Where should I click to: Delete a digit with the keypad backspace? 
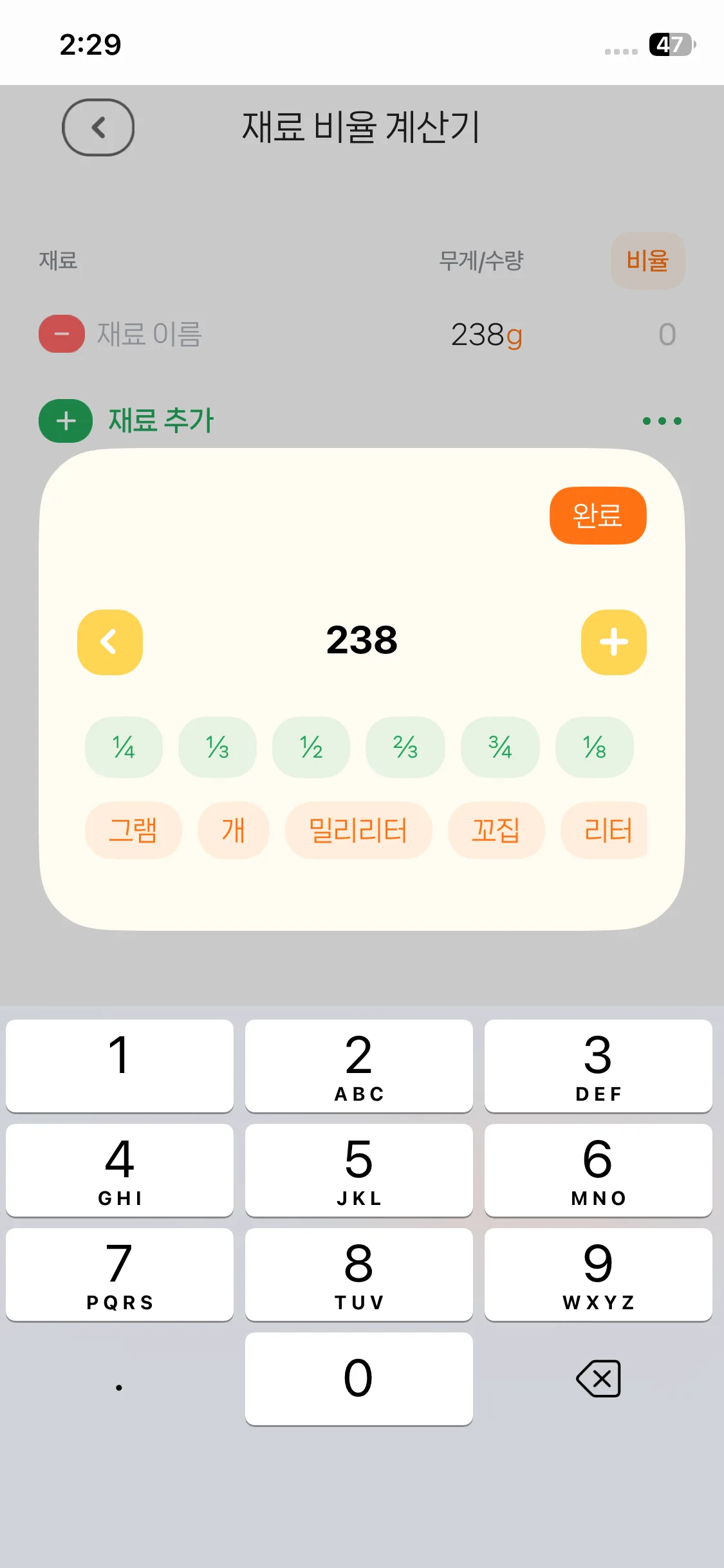click(x=598, y=1379)
